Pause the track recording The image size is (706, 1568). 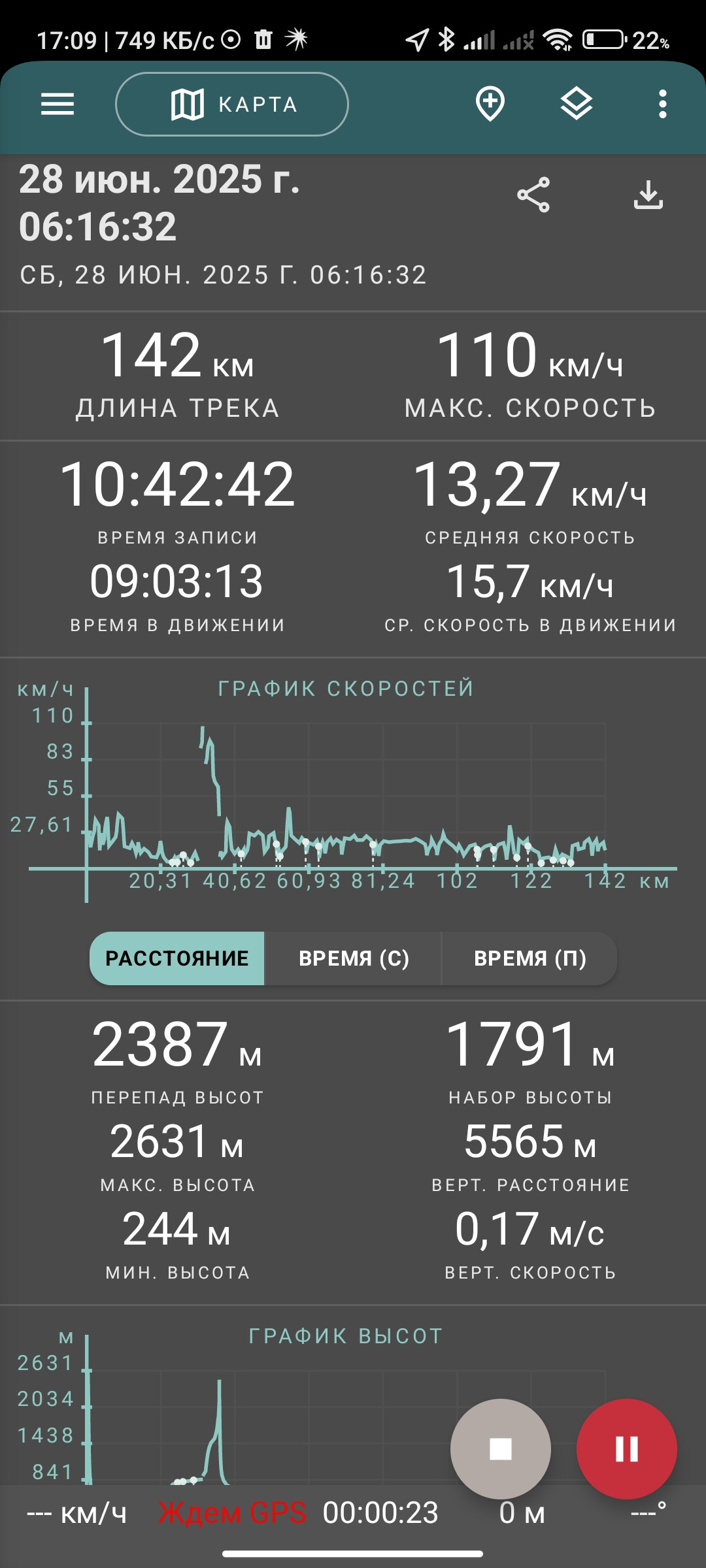[x=627, y=1449]
